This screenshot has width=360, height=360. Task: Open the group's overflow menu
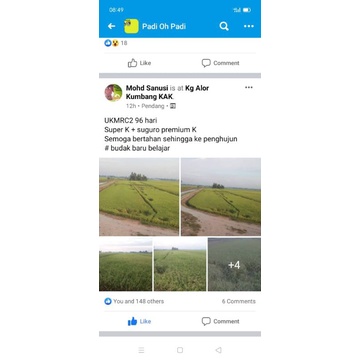tap(249, 26)
